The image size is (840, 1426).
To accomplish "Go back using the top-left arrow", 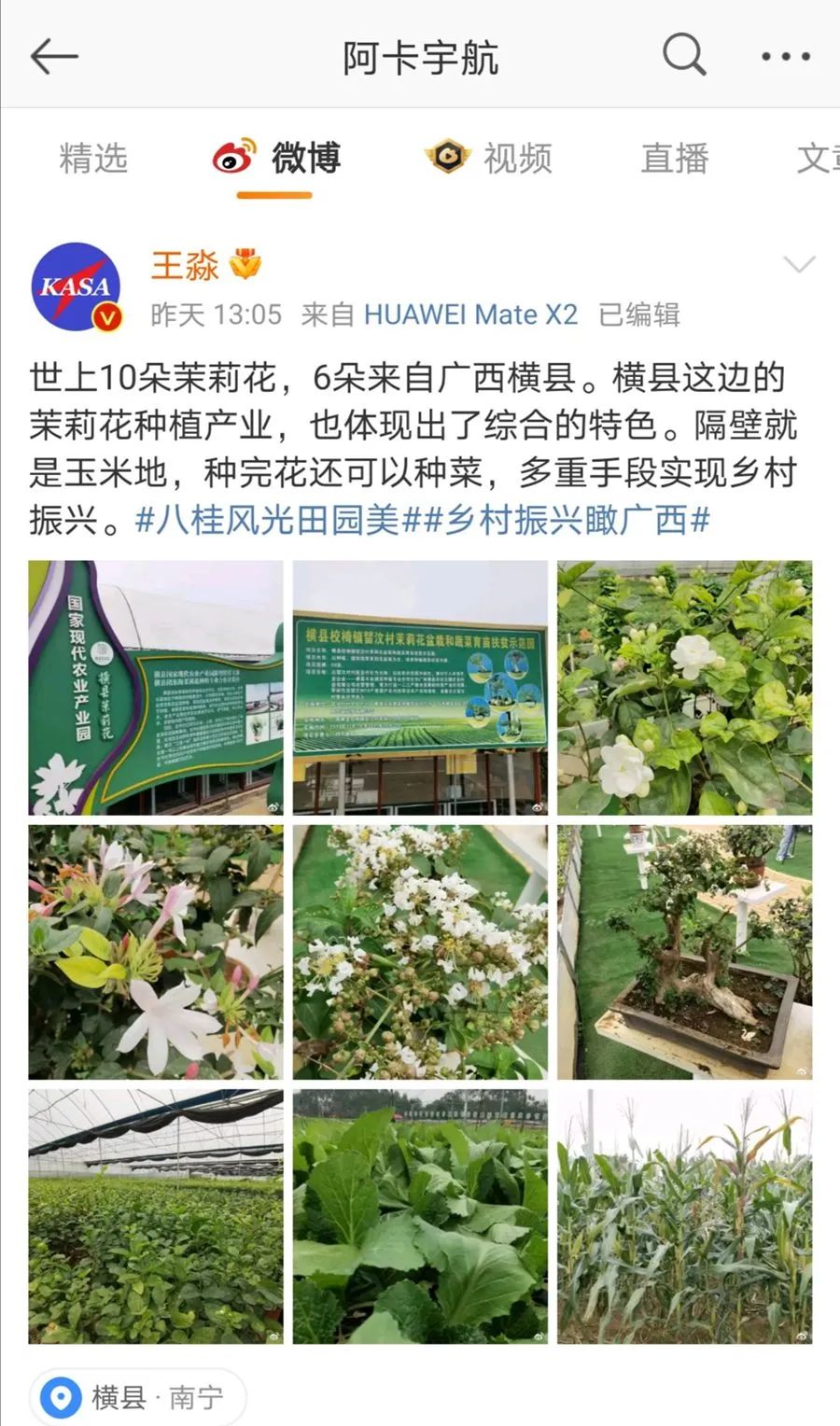I will pyautogui.click(x=54, y=57).
